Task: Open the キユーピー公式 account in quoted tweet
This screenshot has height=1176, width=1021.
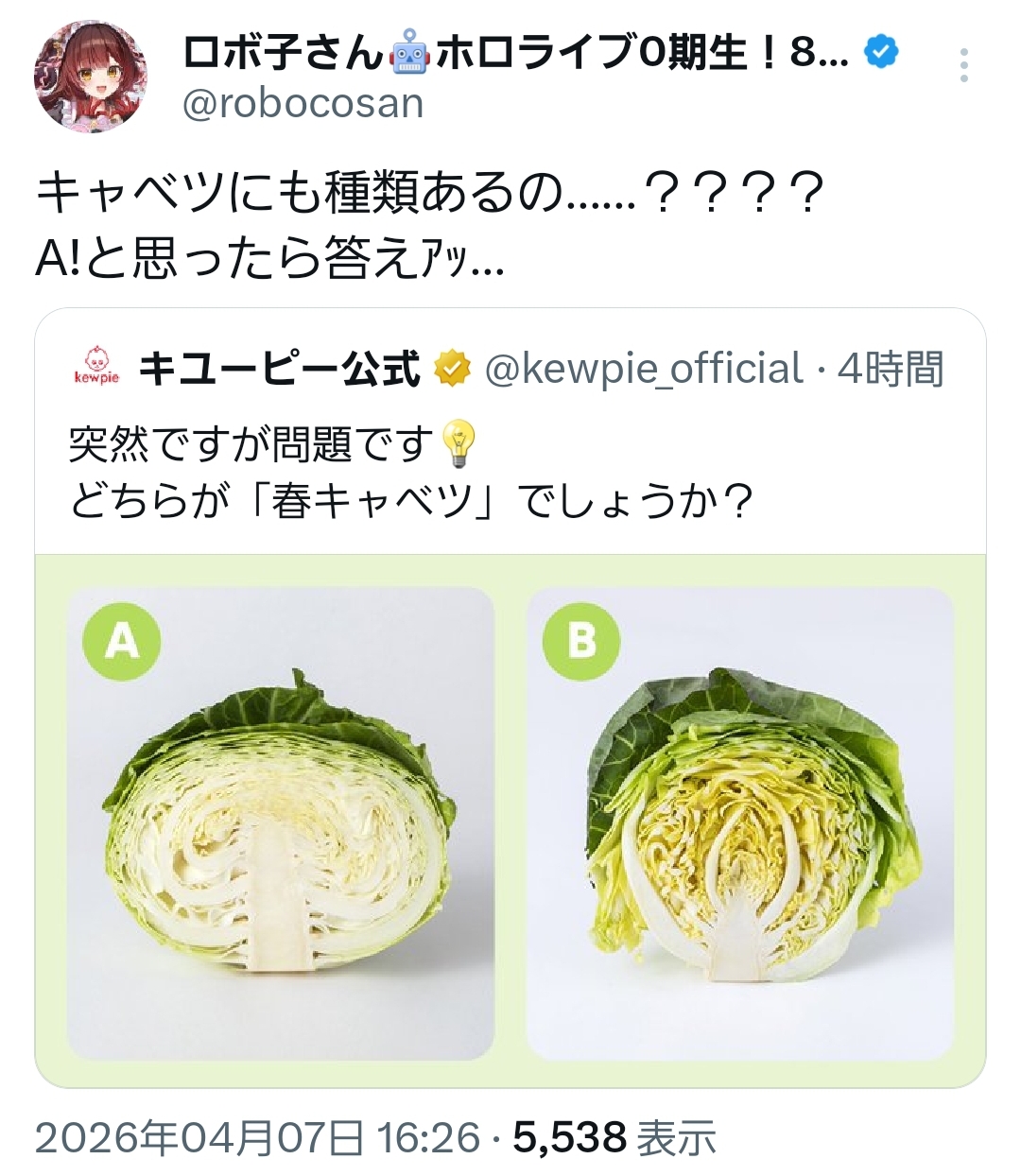Action: (280, 369)
